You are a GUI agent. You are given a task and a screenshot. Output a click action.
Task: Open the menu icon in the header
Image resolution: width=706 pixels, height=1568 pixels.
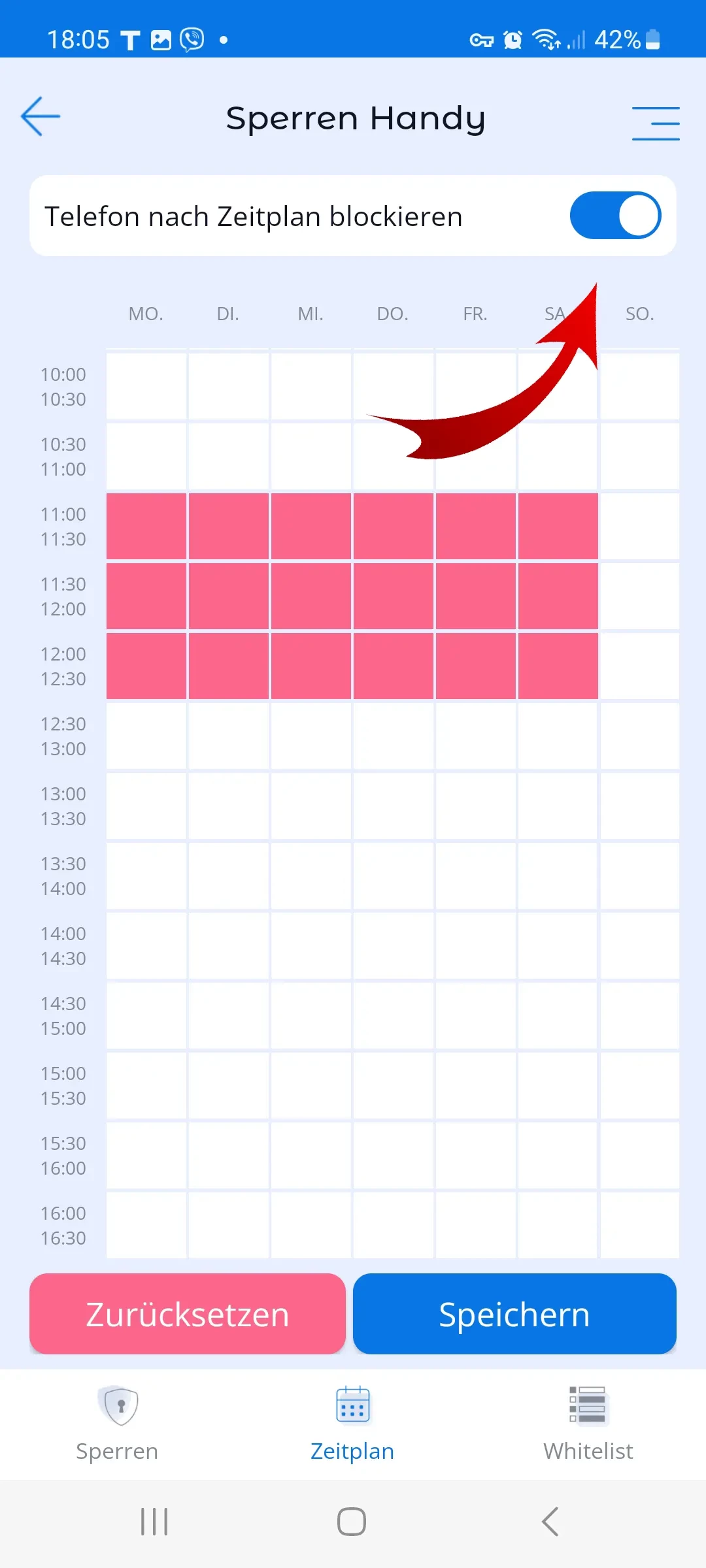(x=656, y=123)
